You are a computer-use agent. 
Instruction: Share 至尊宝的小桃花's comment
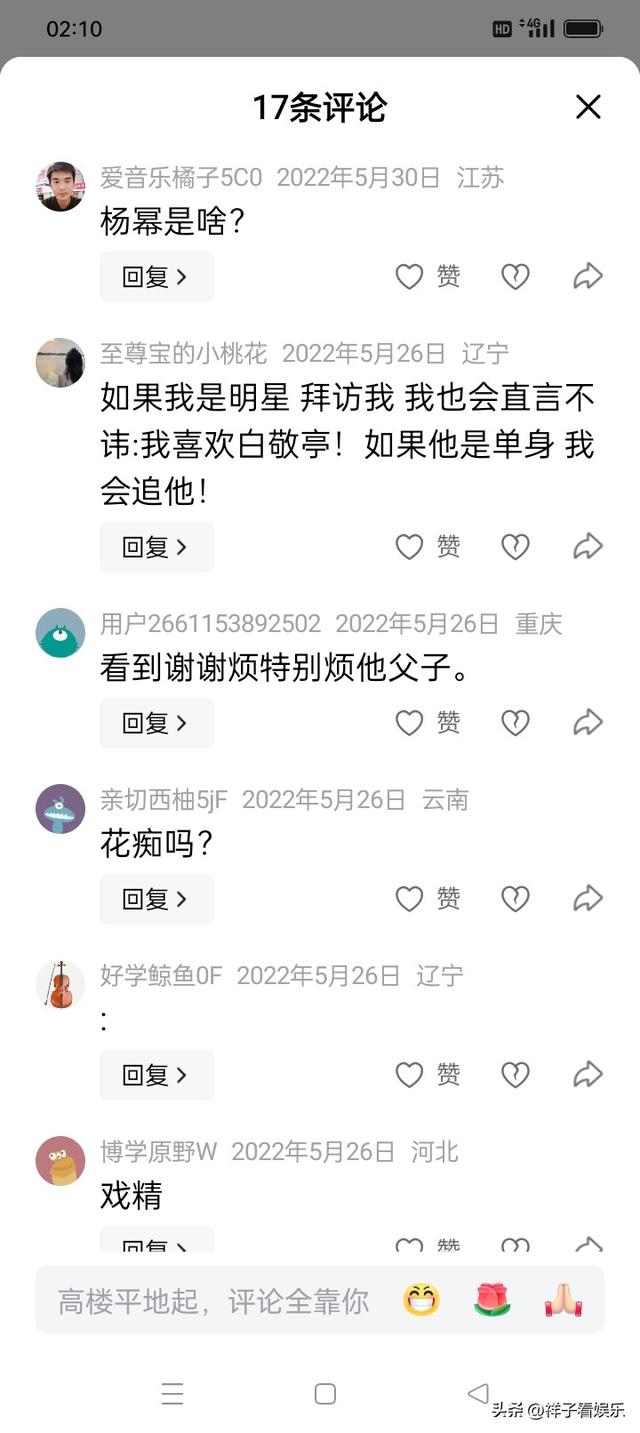click(588, 547)
